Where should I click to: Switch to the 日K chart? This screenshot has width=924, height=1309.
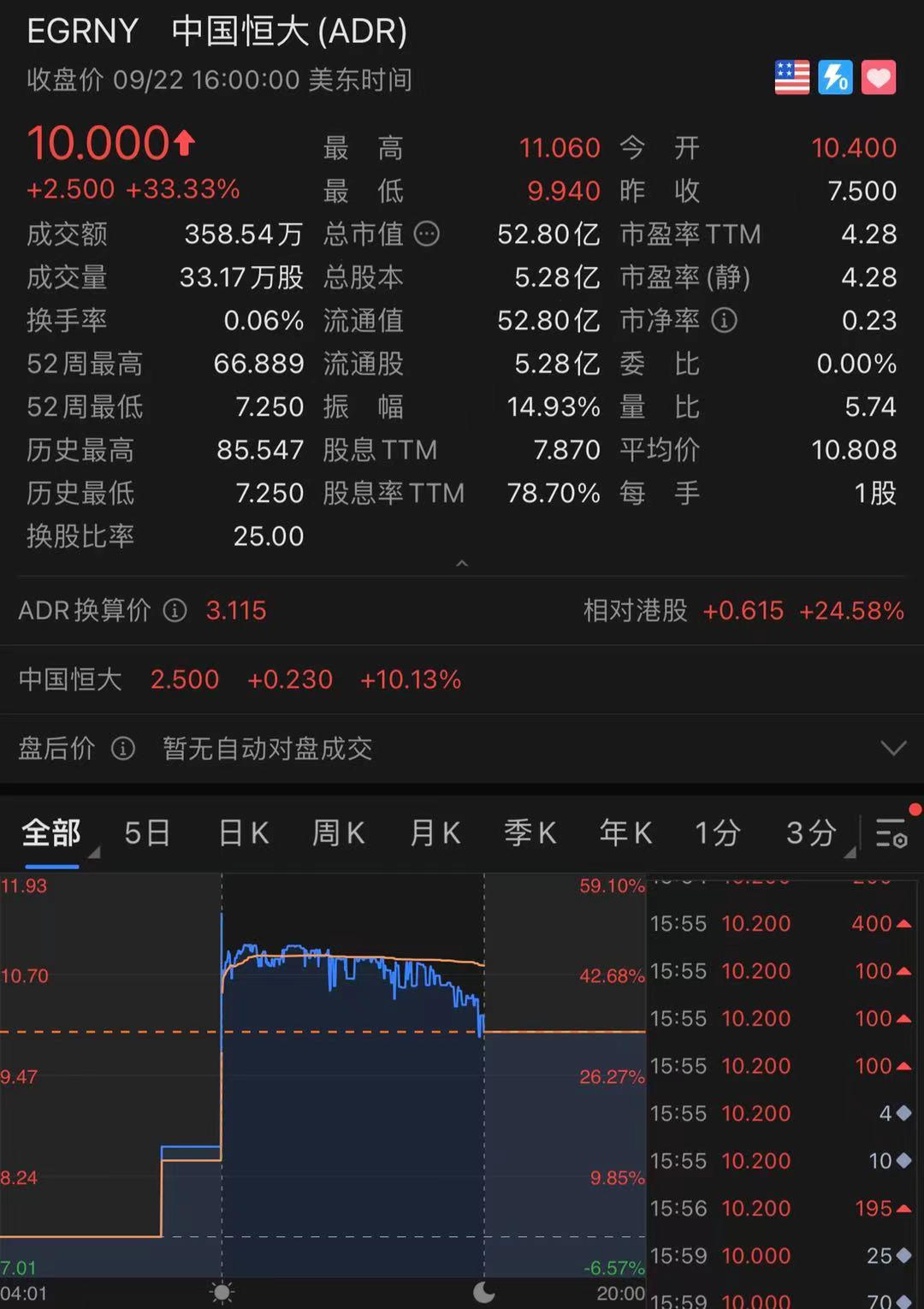[244, 832]
